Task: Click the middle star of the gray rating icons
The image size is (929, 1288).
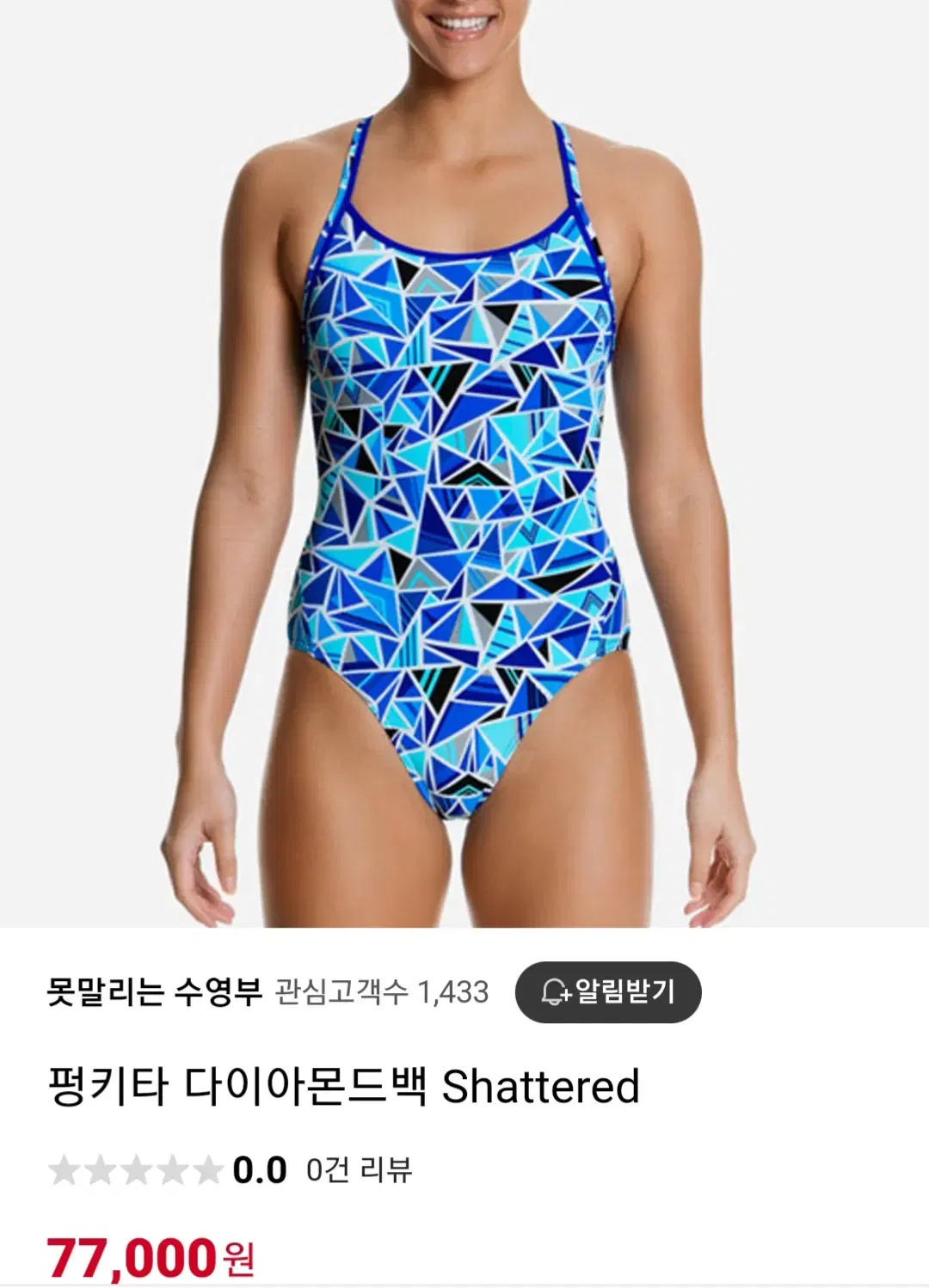Action: pos(137,1168)
